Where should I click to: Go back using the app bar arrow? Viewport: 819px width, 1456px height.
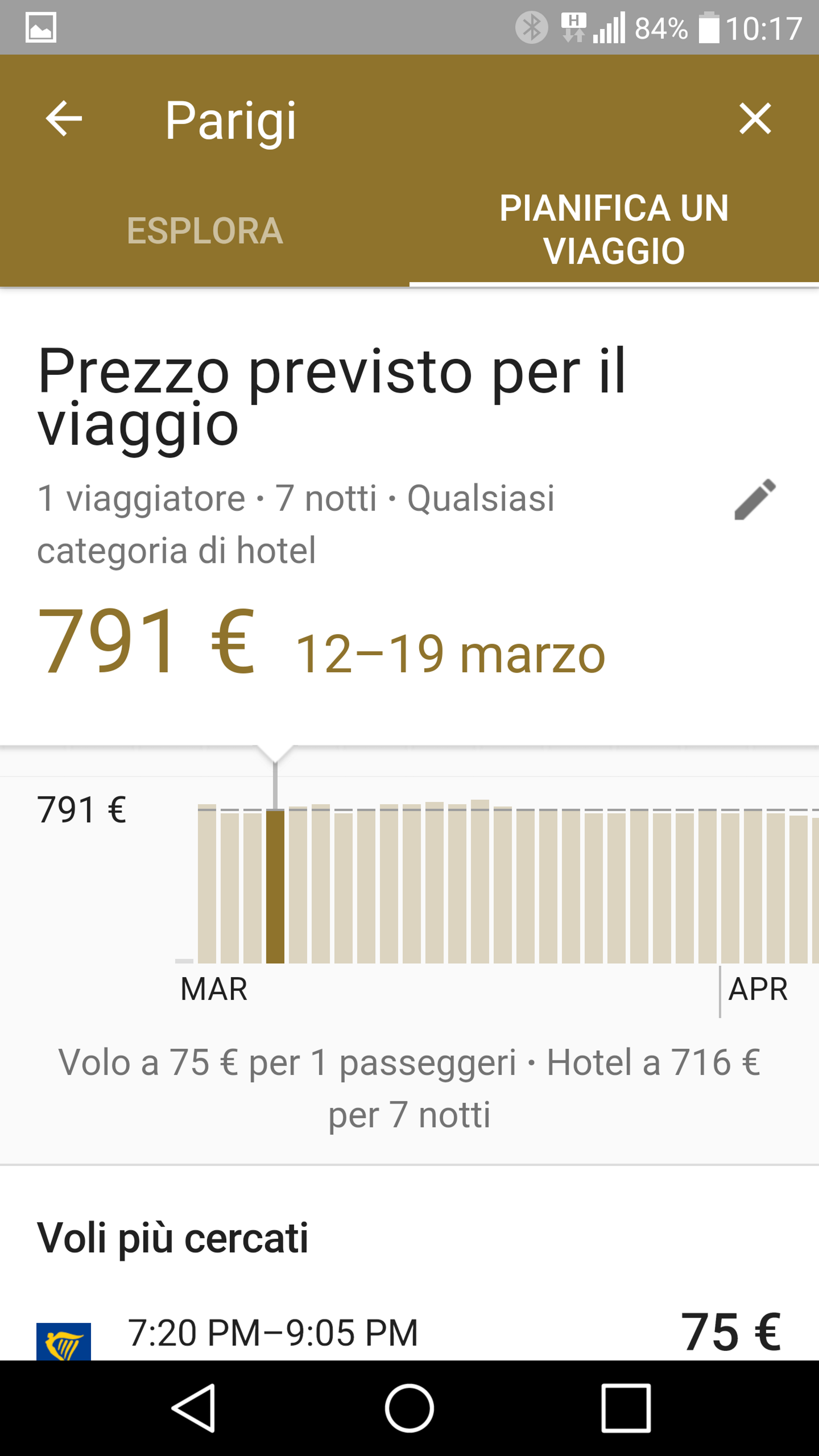tap(63, 119)
